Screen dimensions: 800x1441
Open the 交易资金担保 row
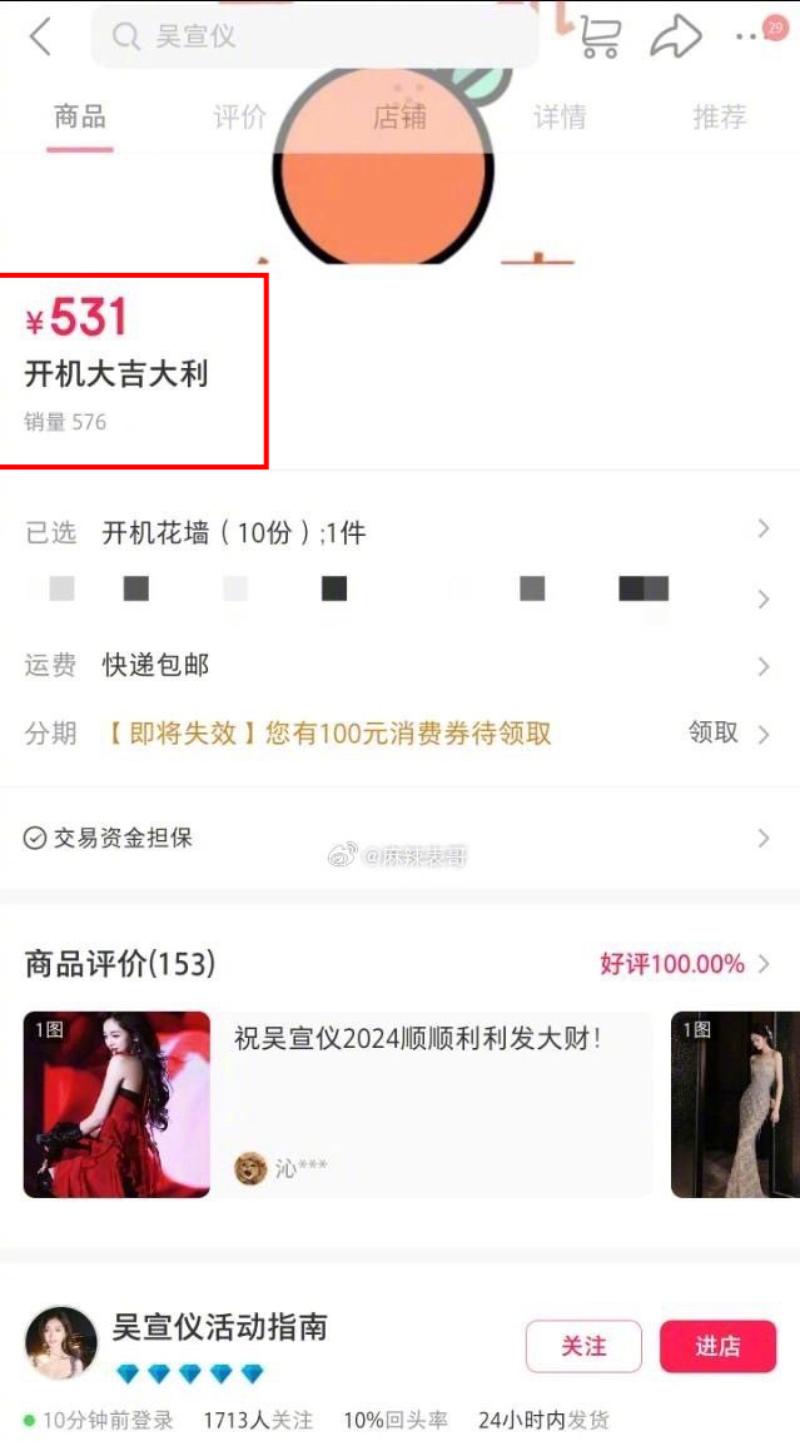pyautogui.click(x=400, y=838)
